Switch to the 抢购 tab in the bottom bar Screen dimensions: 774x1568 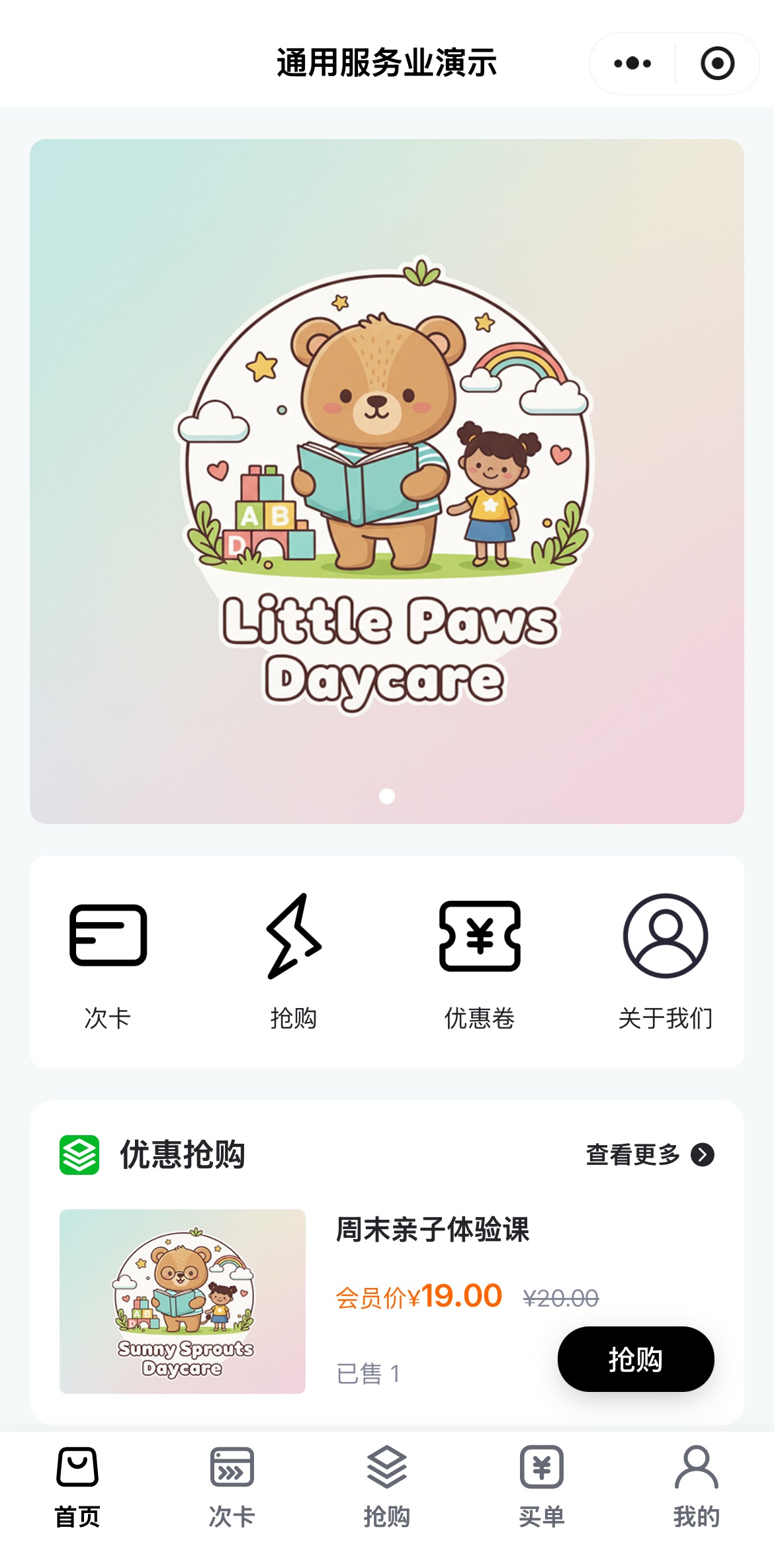[x=387, y=1487]
